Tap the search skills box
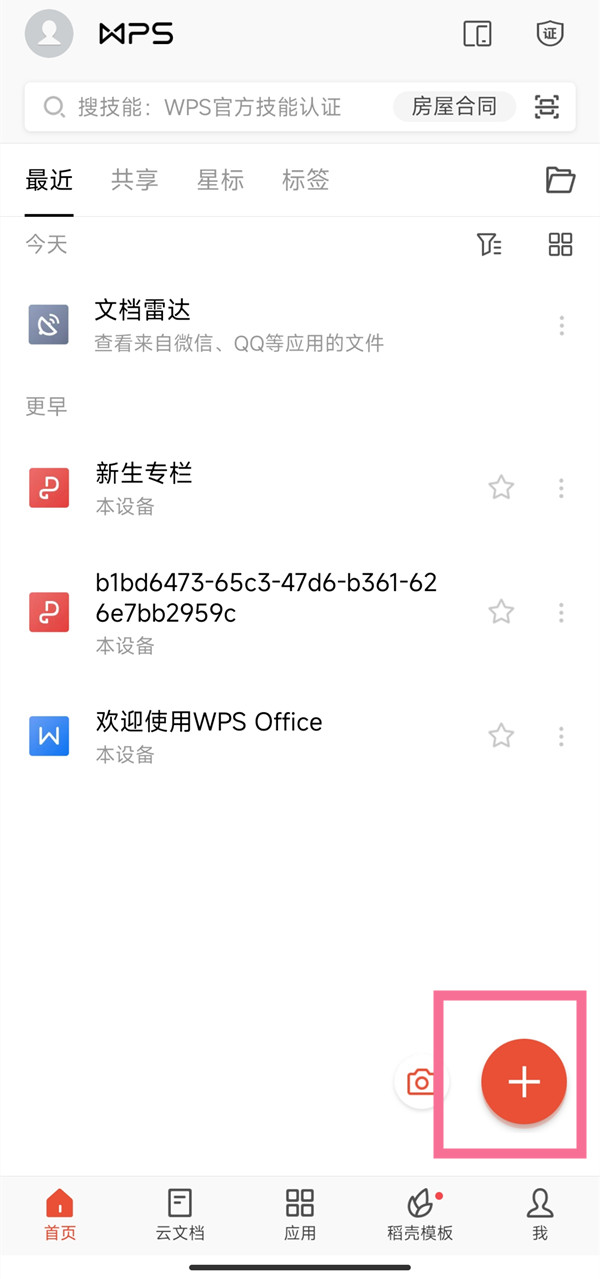This screenshot has height=1279, width=600. click(x=210, y=107)
